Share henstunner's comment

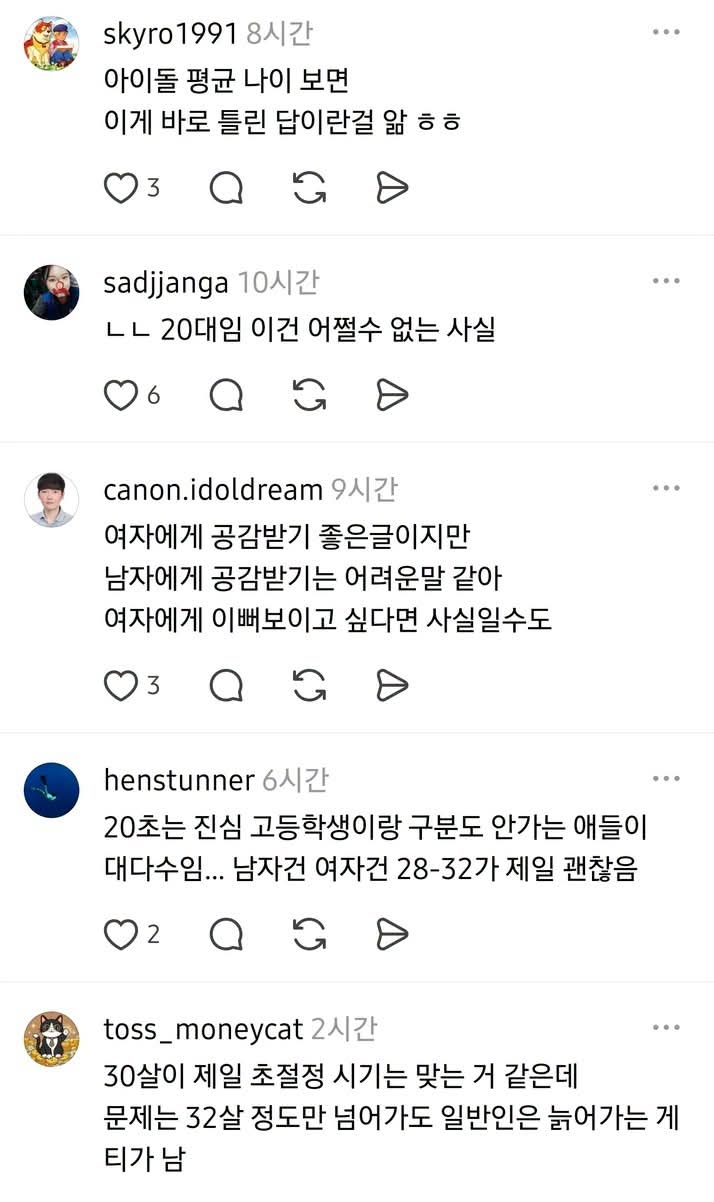pyautogui.click(x=392, y=934)
